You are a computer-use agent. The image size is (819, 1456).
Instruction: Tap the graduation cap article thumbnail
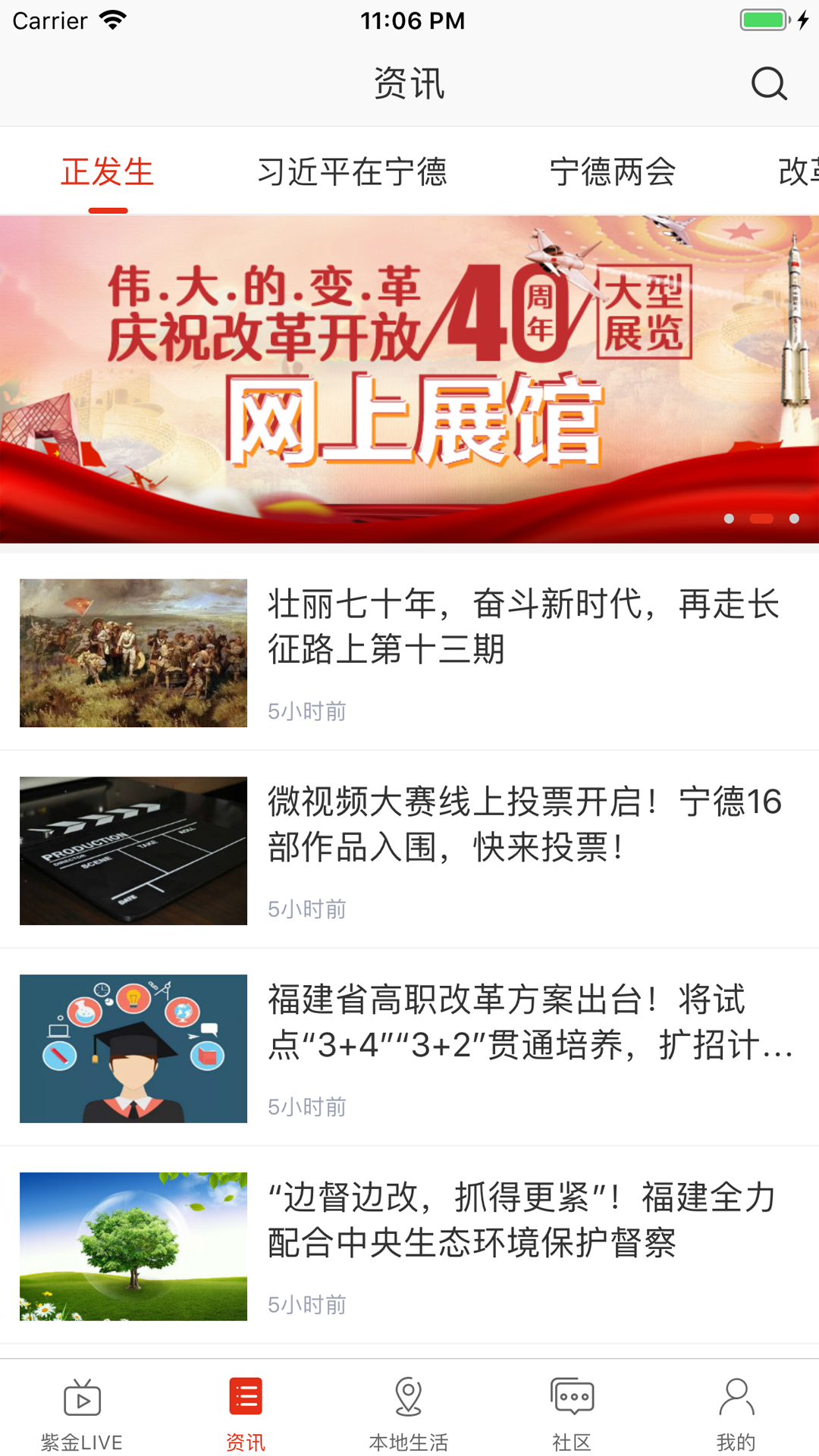133,1048
